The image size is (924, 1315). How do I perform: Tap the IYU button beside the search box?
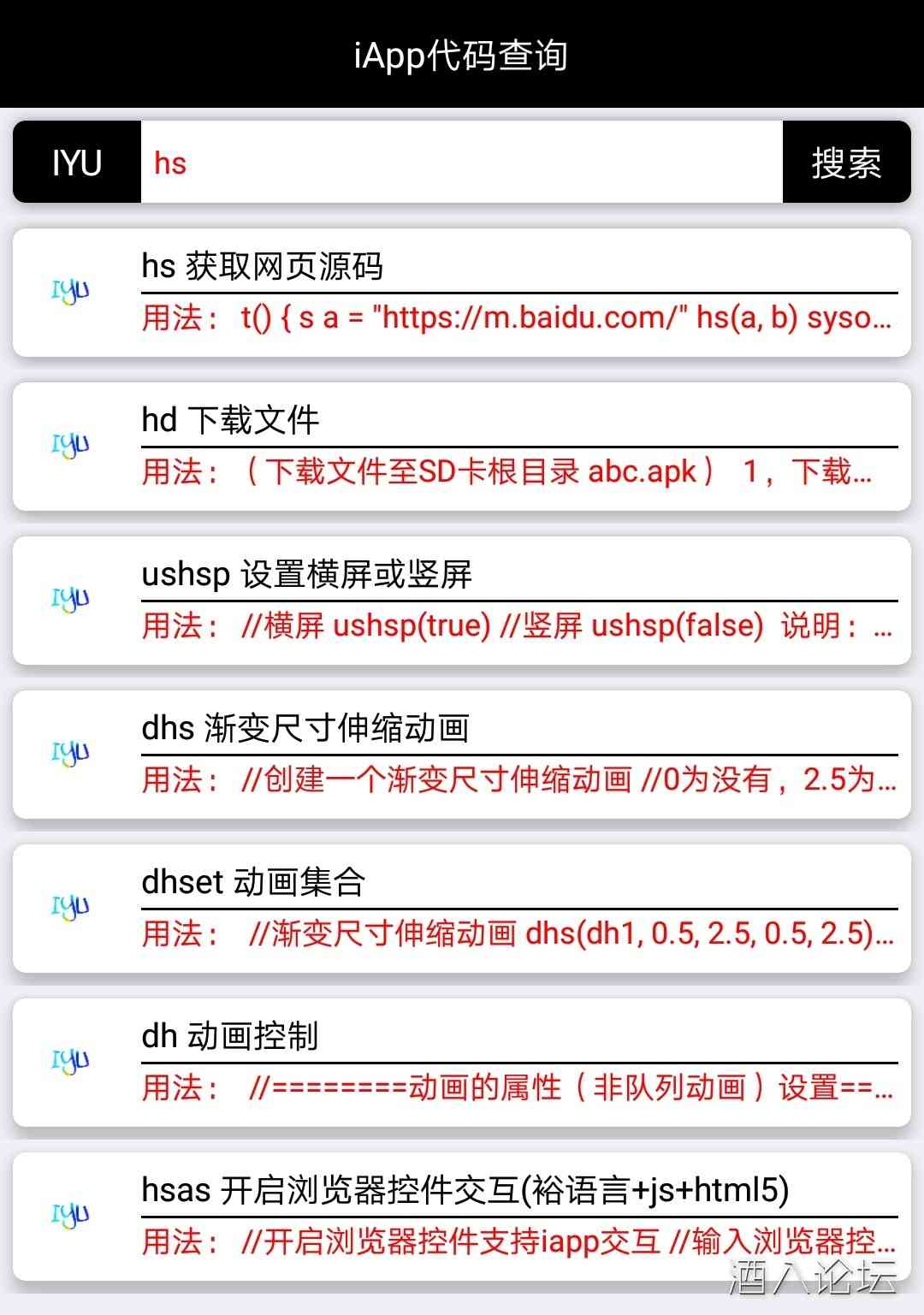tap(77, 163)
